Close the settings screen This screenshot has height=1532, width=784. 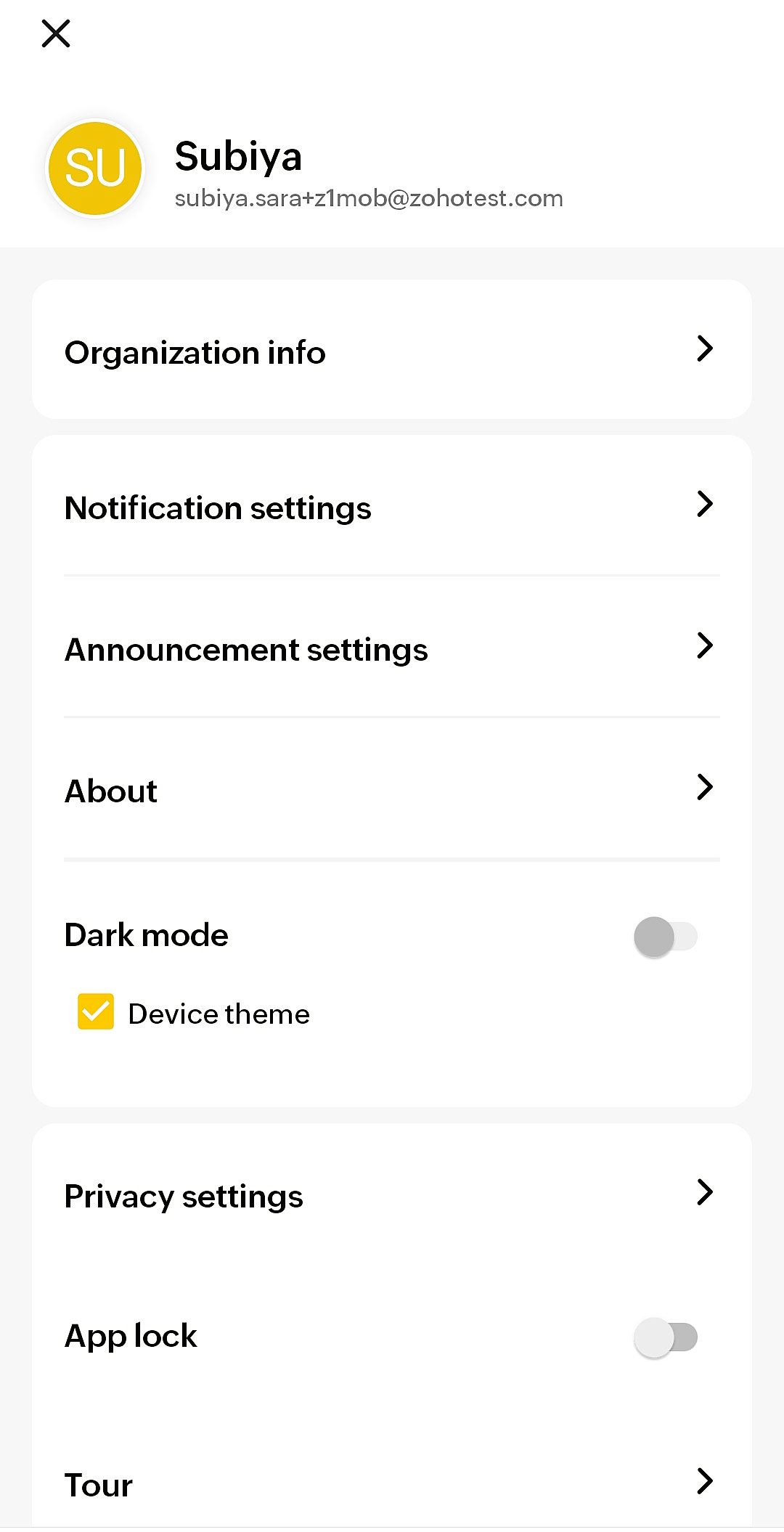tap(56, 33)
